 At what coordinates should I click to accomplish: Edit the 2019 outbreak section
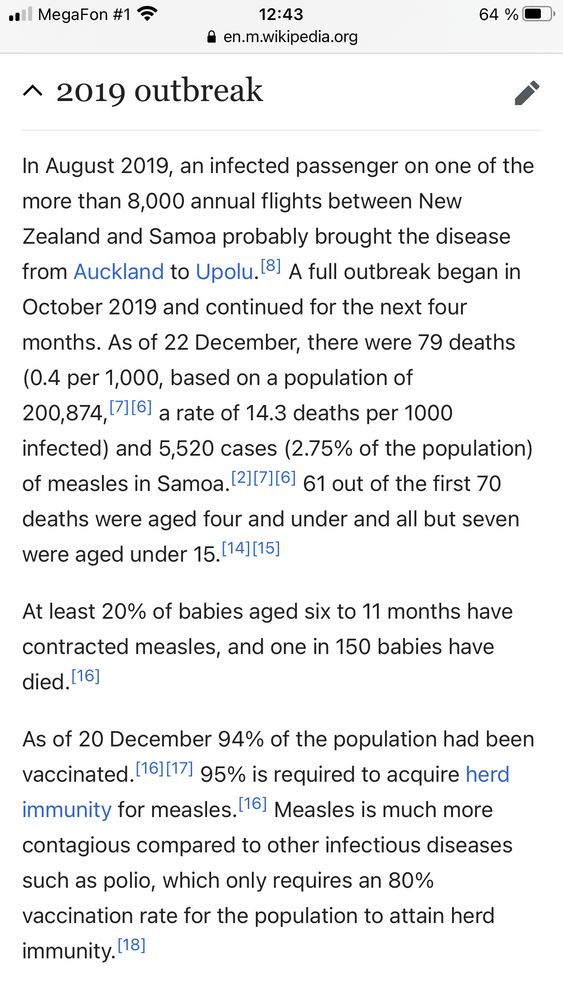pos(527,92)
